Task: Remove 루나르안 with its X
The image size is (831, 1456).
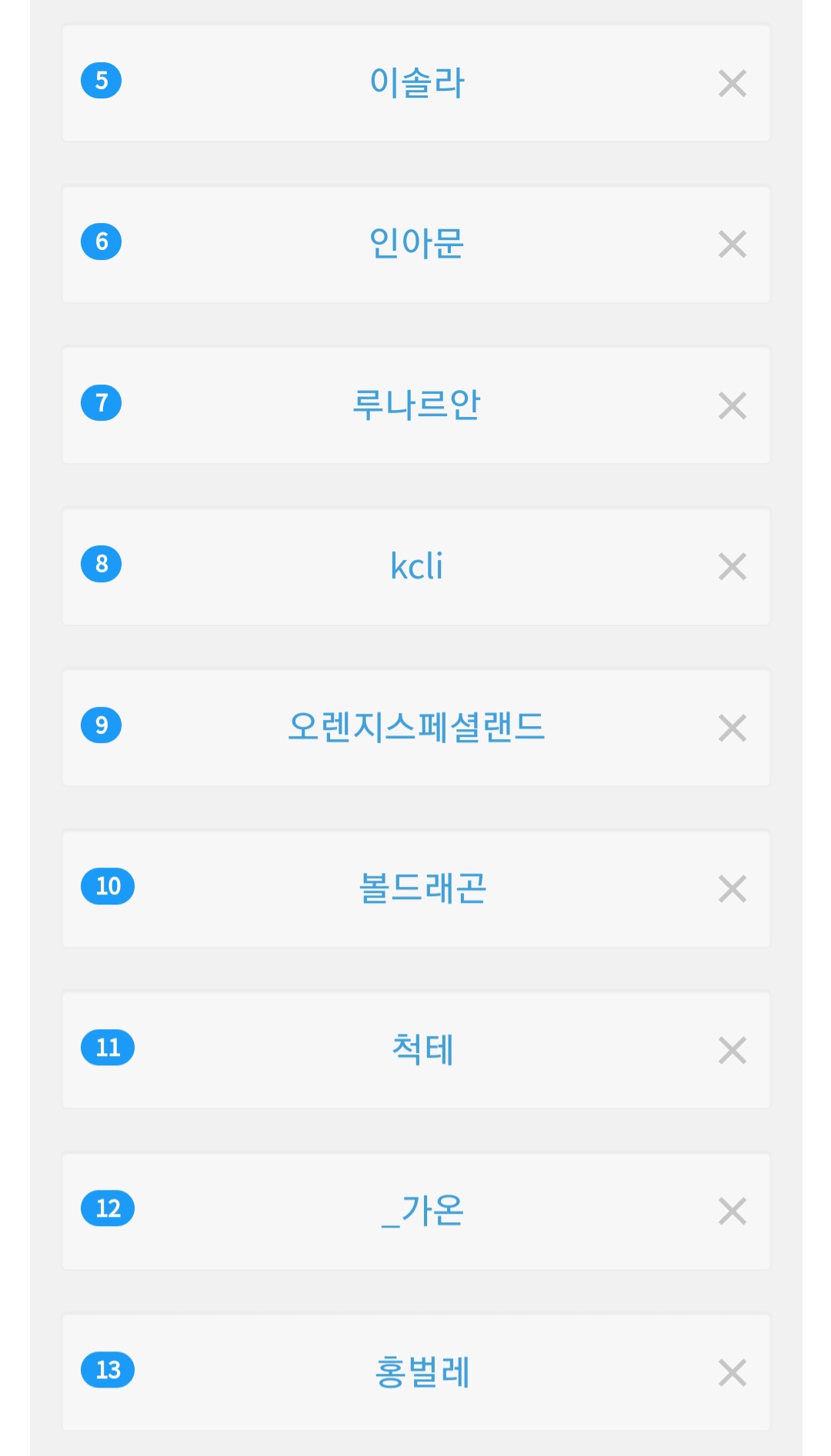Action: tap(732, 405)
